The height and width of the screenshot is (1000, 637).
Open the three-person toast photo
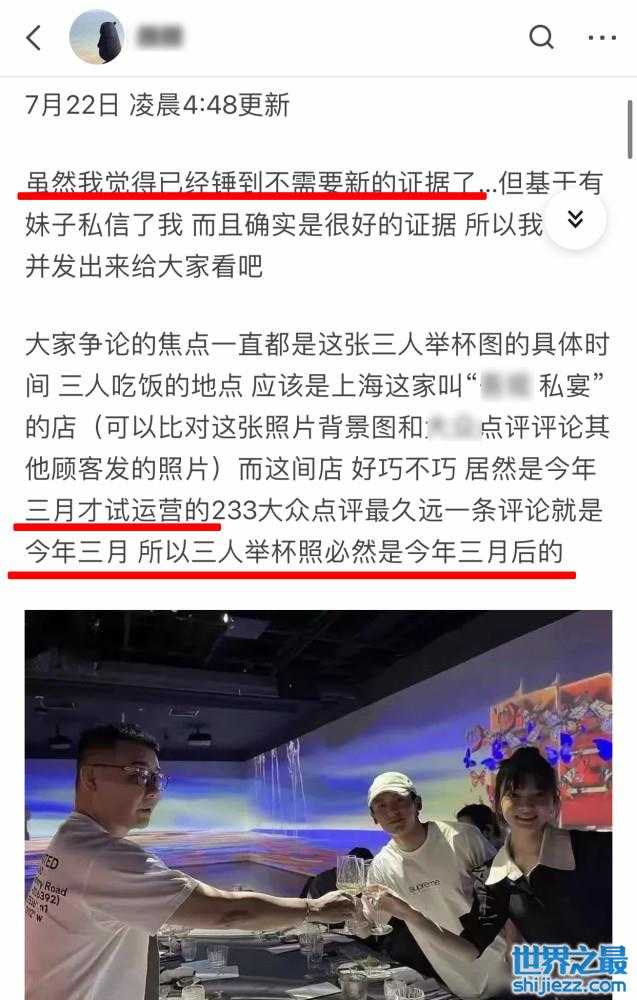[x=318, y=800]
